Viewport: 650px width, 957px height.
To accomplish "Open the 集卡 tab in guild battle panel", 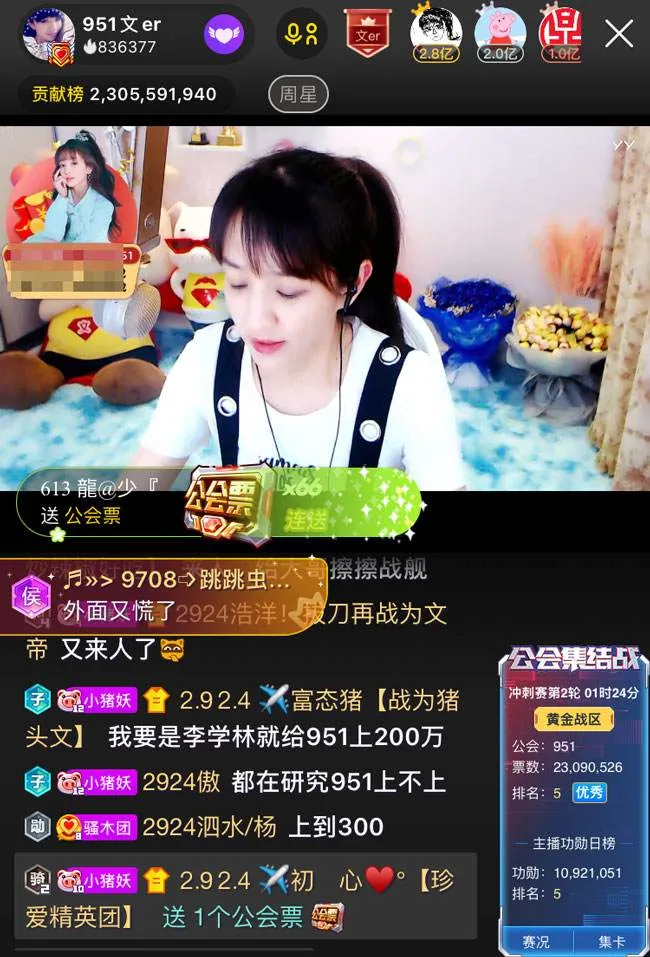I will (611, 941).
